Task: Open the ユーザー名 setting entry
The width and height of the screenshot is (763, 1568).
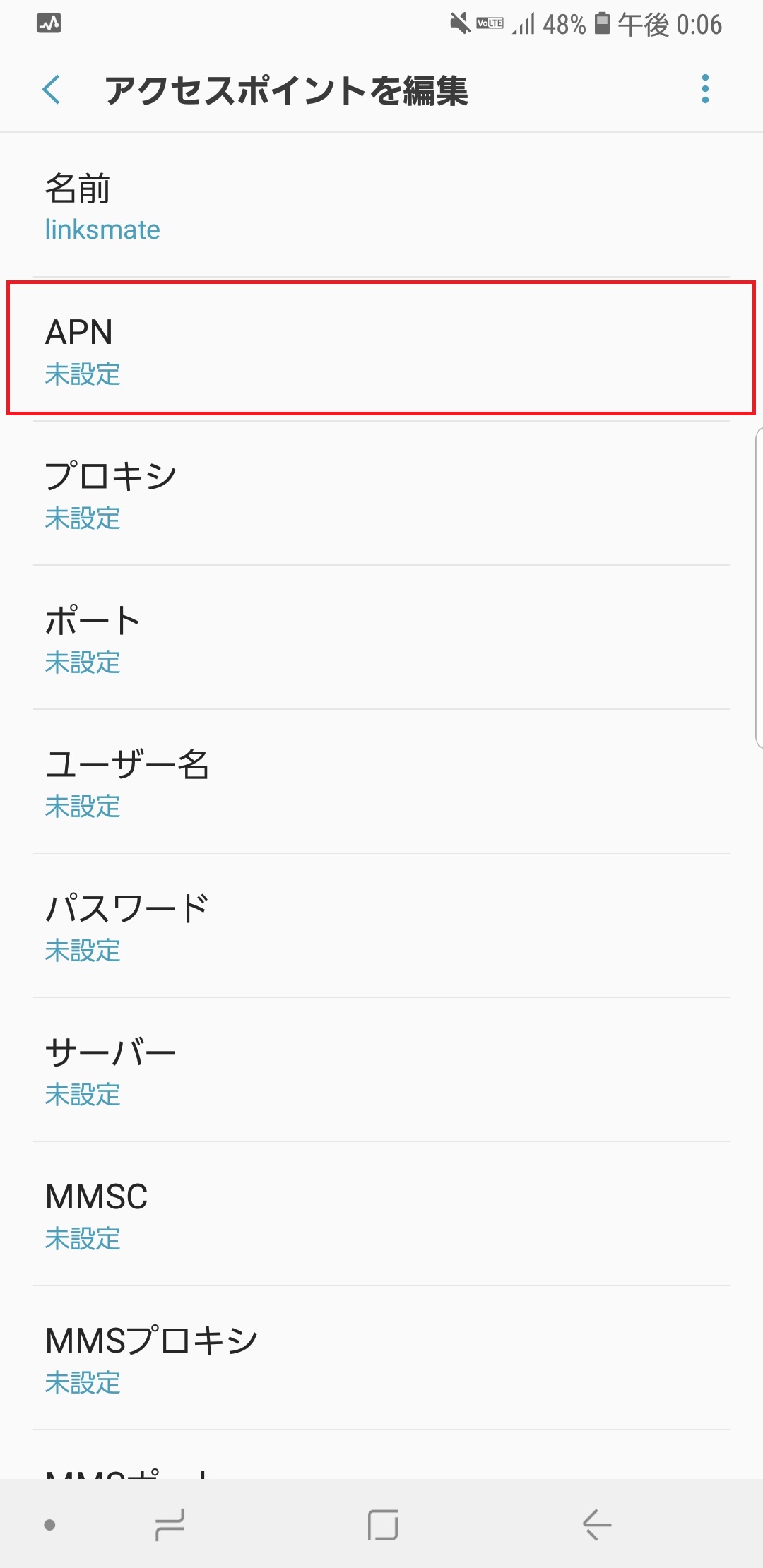Action: pos(381,784)
